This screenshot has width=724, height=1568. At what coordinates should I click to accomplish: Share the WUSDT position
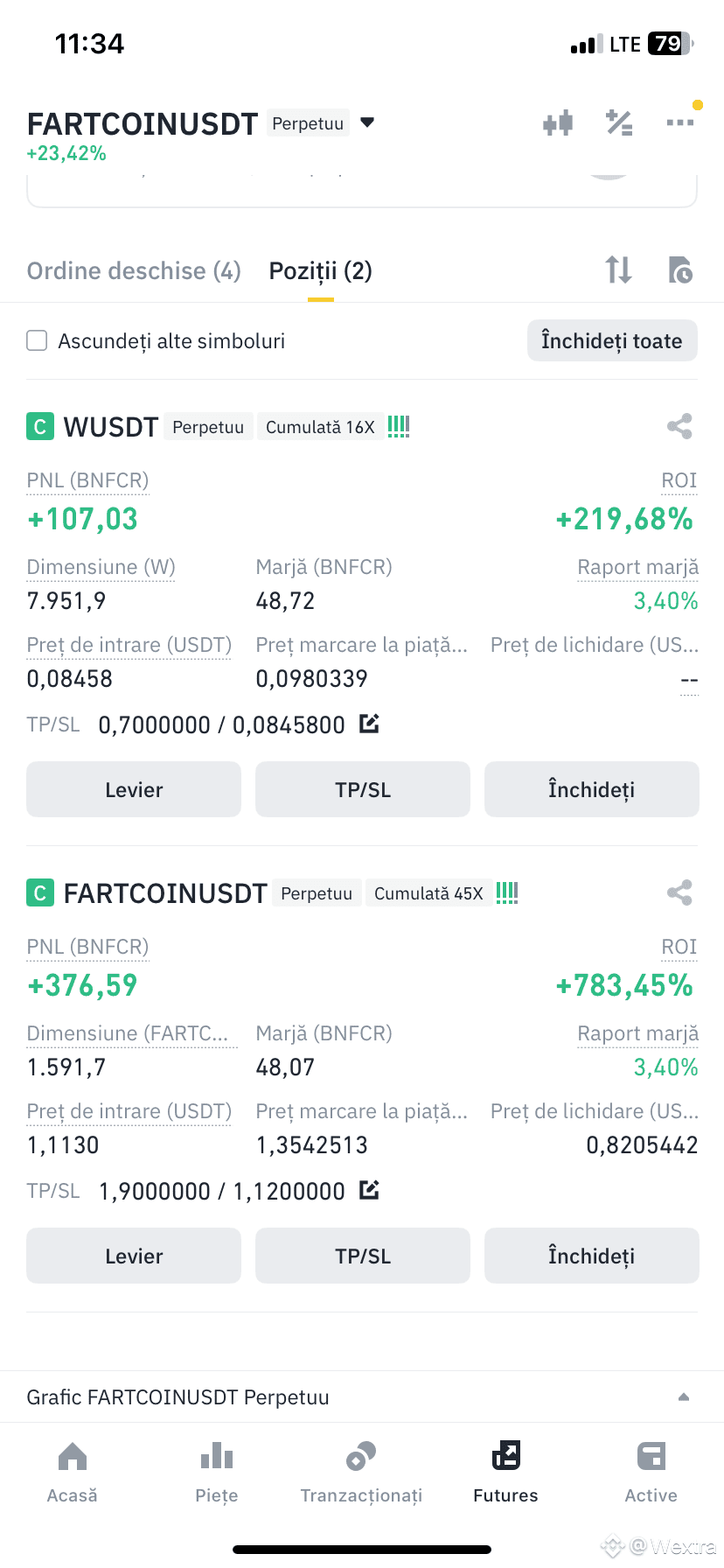(x=679, y=426)
